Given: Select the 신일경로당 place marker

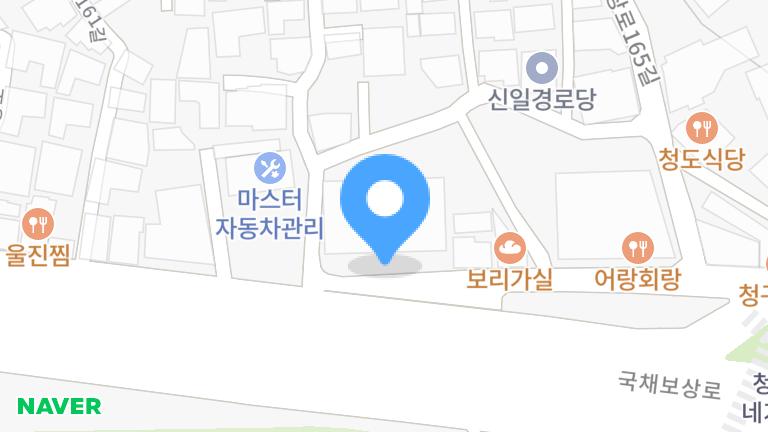Looking at the screenshot, I should point(542,69).
